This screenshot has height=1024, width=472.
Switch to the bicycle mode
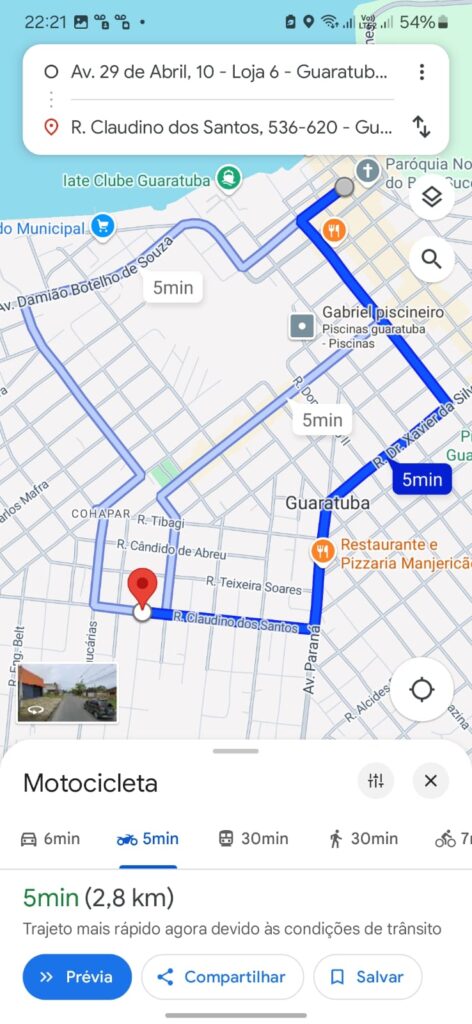(x=454, y=839)
